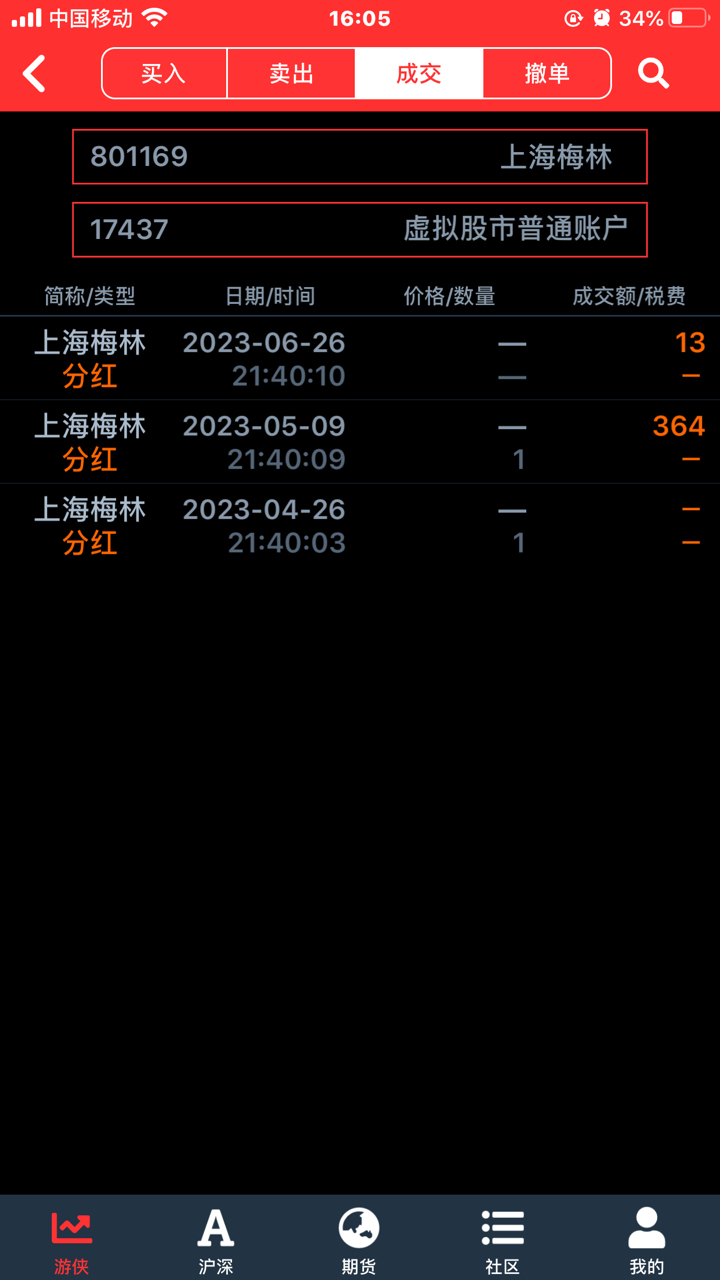Go back using the top-left arrow
Screen dimensions: 720x1280
click(35, 74)
